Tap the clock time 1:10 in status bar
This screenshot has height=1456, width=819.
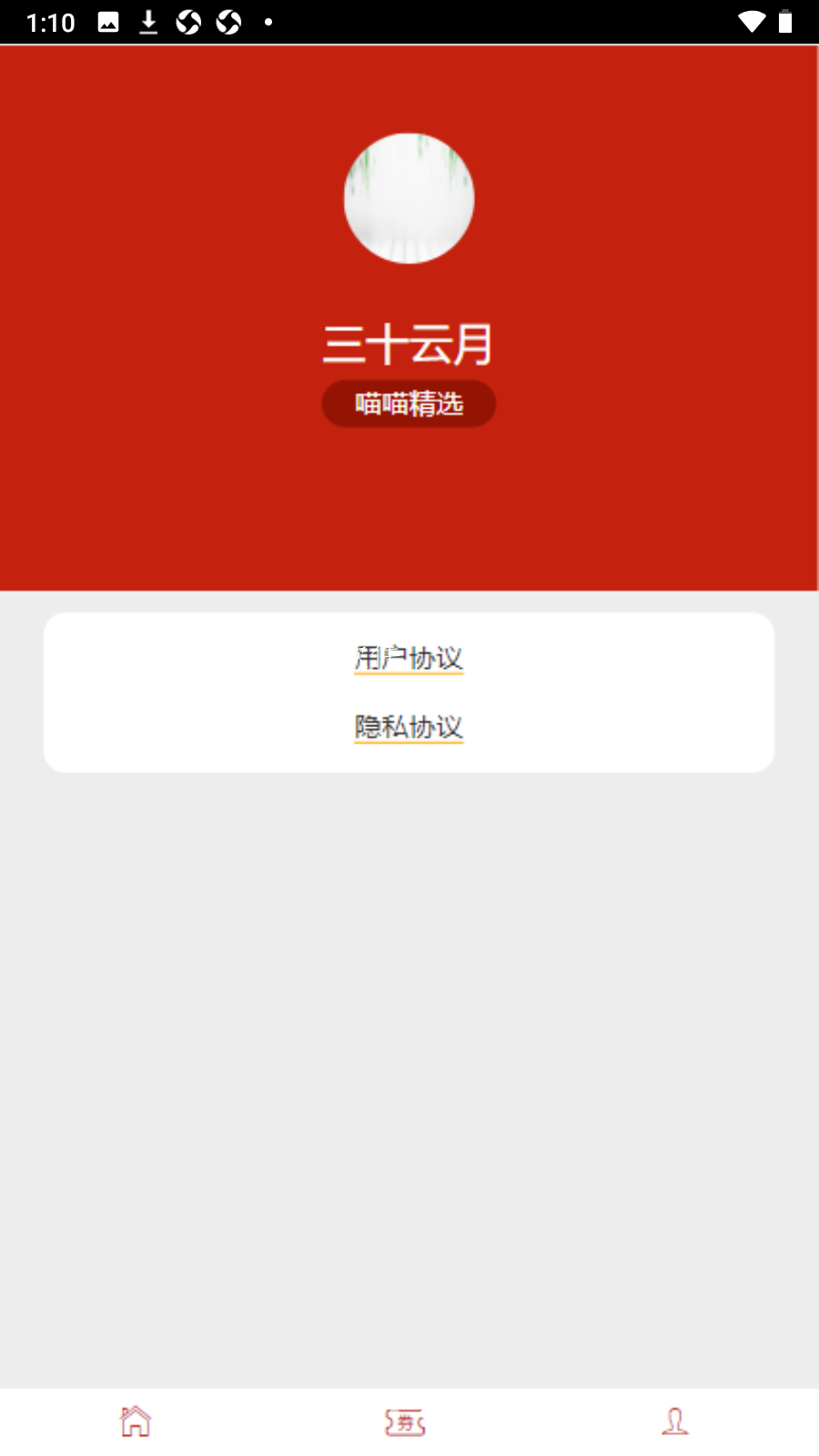[x=50, y=22]
